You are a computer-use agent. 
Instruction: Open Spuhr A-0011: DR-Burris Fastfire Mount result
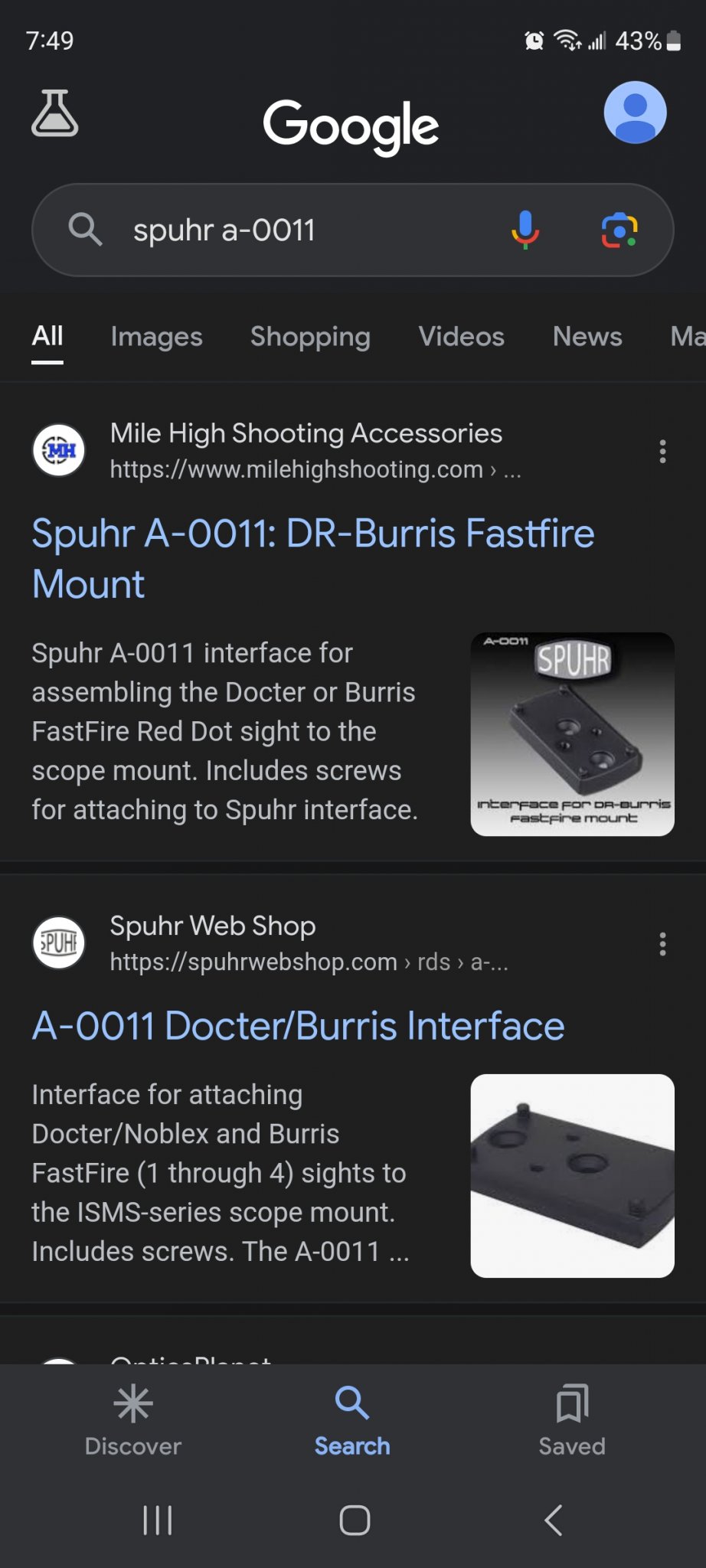313,558
